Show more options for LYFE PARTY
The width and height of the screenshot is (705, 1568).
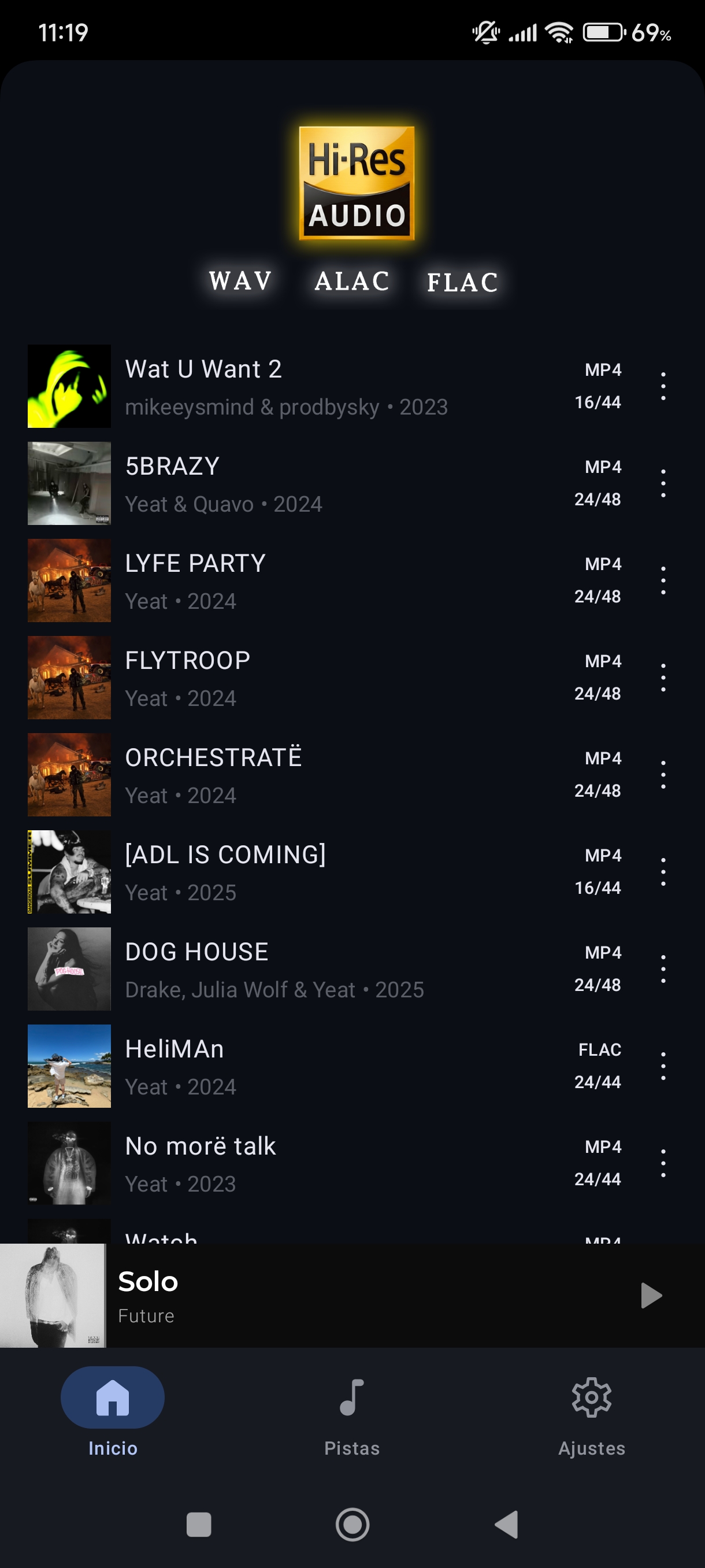click(662, 580)
